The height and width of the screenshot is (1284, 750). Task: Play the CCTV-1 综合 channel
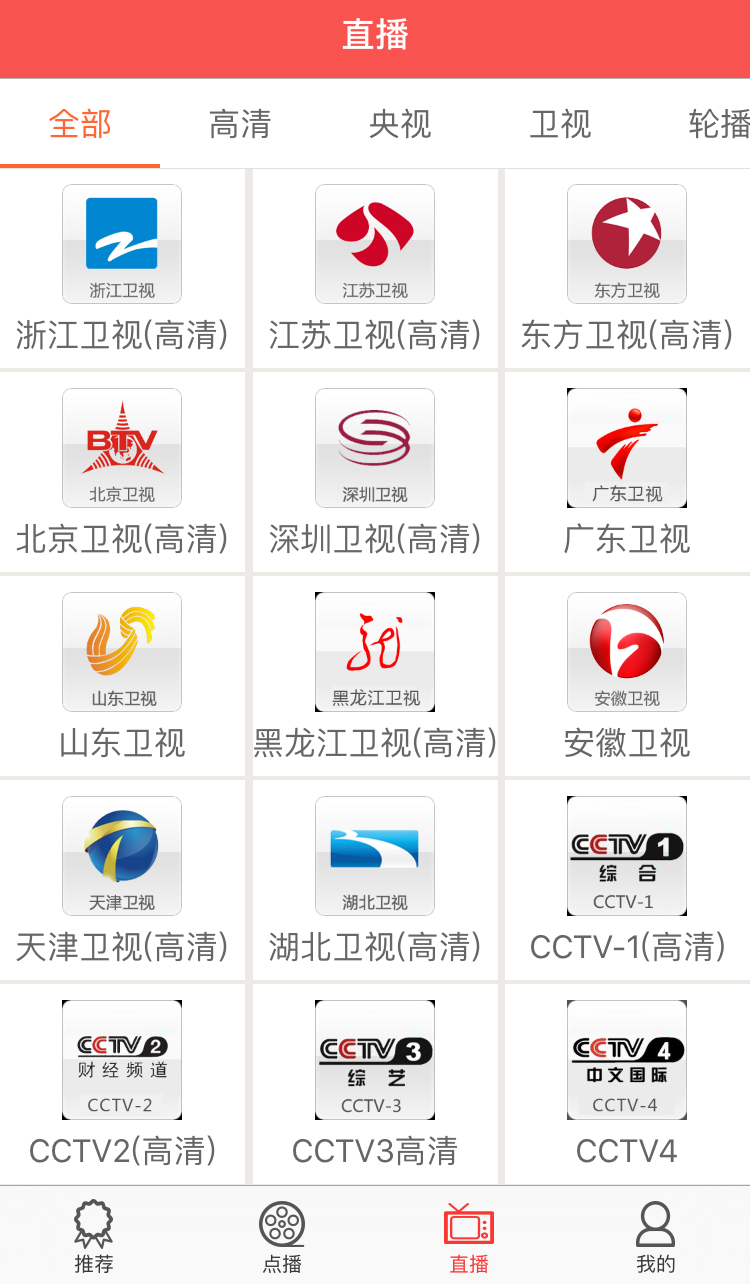pos(627,856)
